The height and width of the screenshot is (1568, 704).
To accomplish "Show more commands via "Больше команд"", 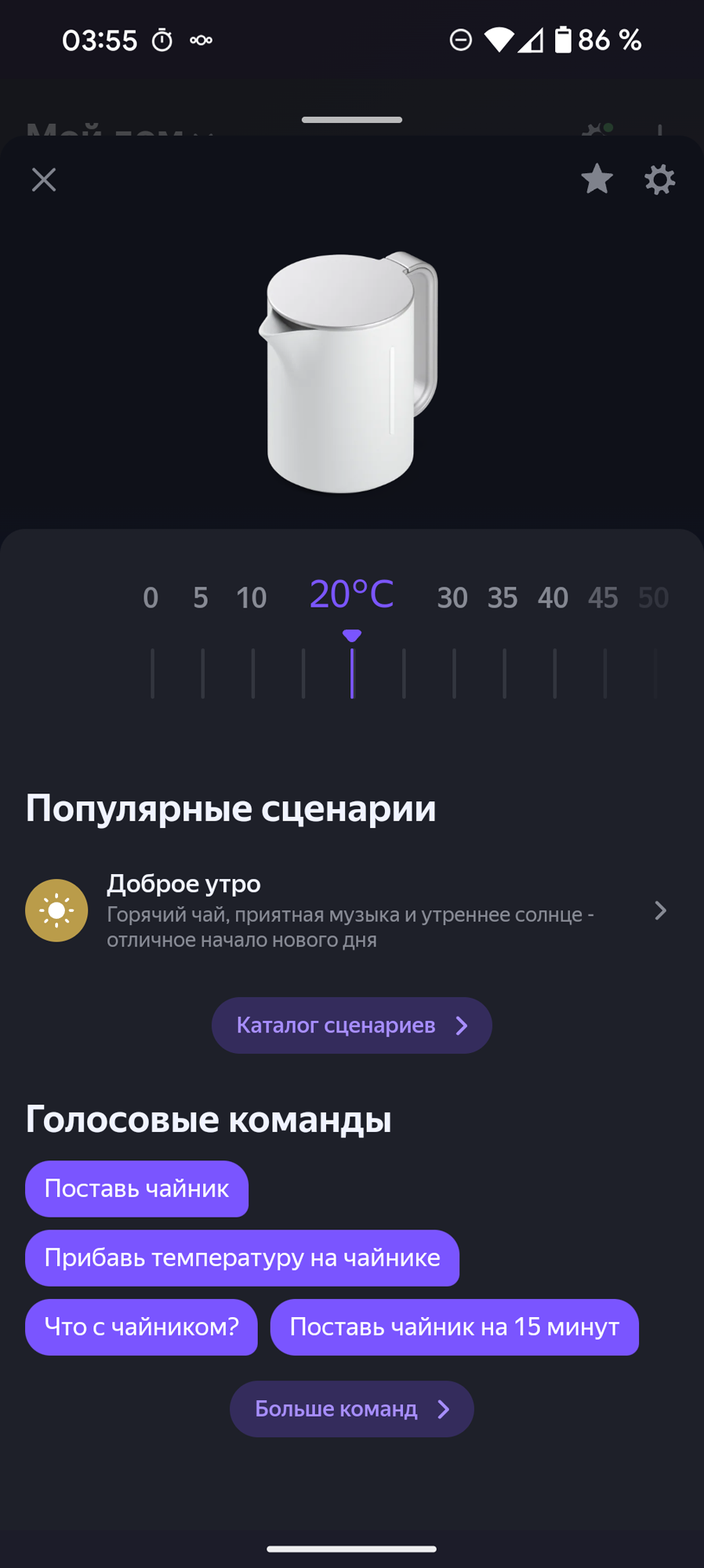I will click(x=351, y=1409).
